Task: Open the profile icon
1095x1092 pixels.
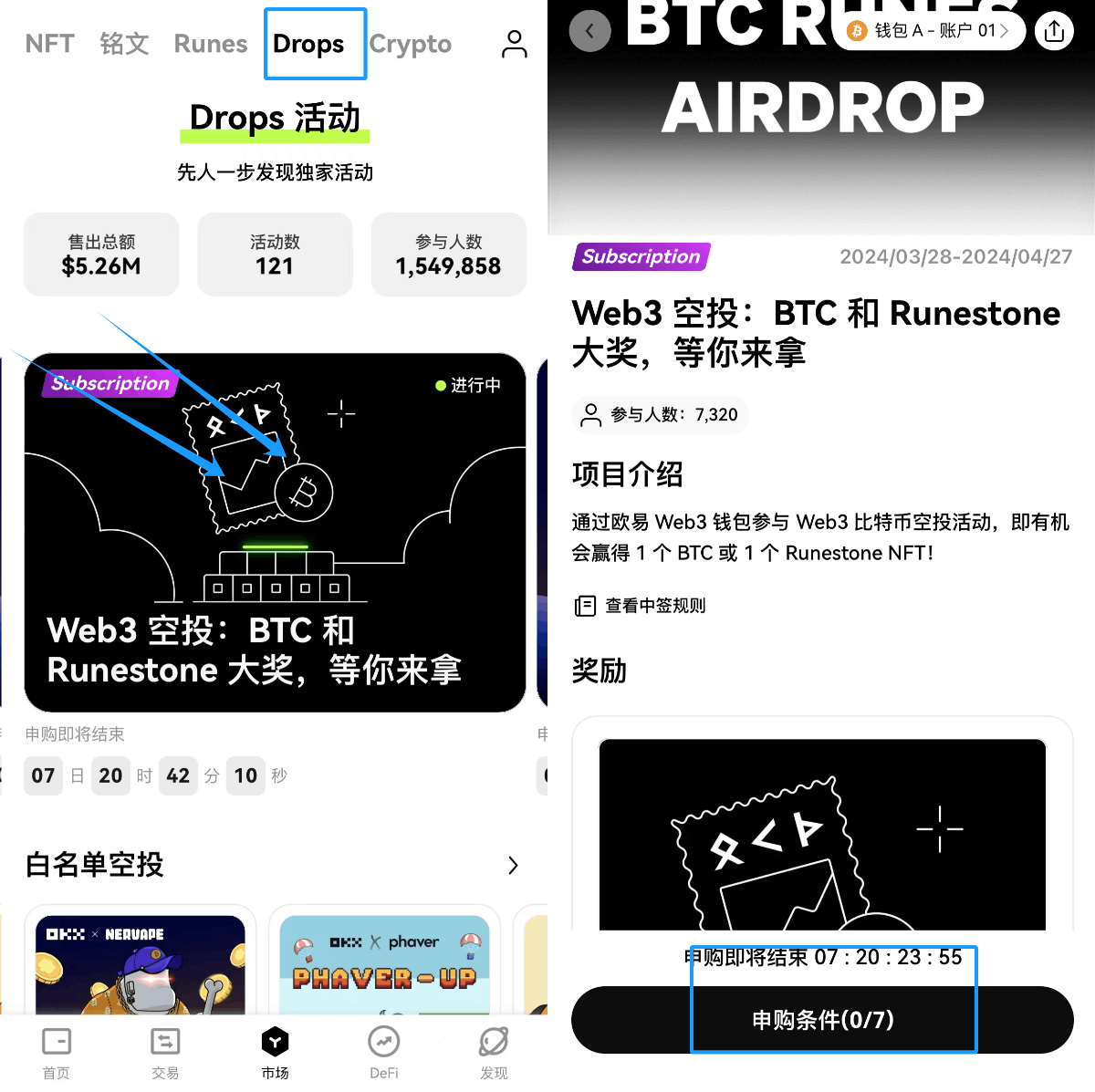Action: pos(515,44)
